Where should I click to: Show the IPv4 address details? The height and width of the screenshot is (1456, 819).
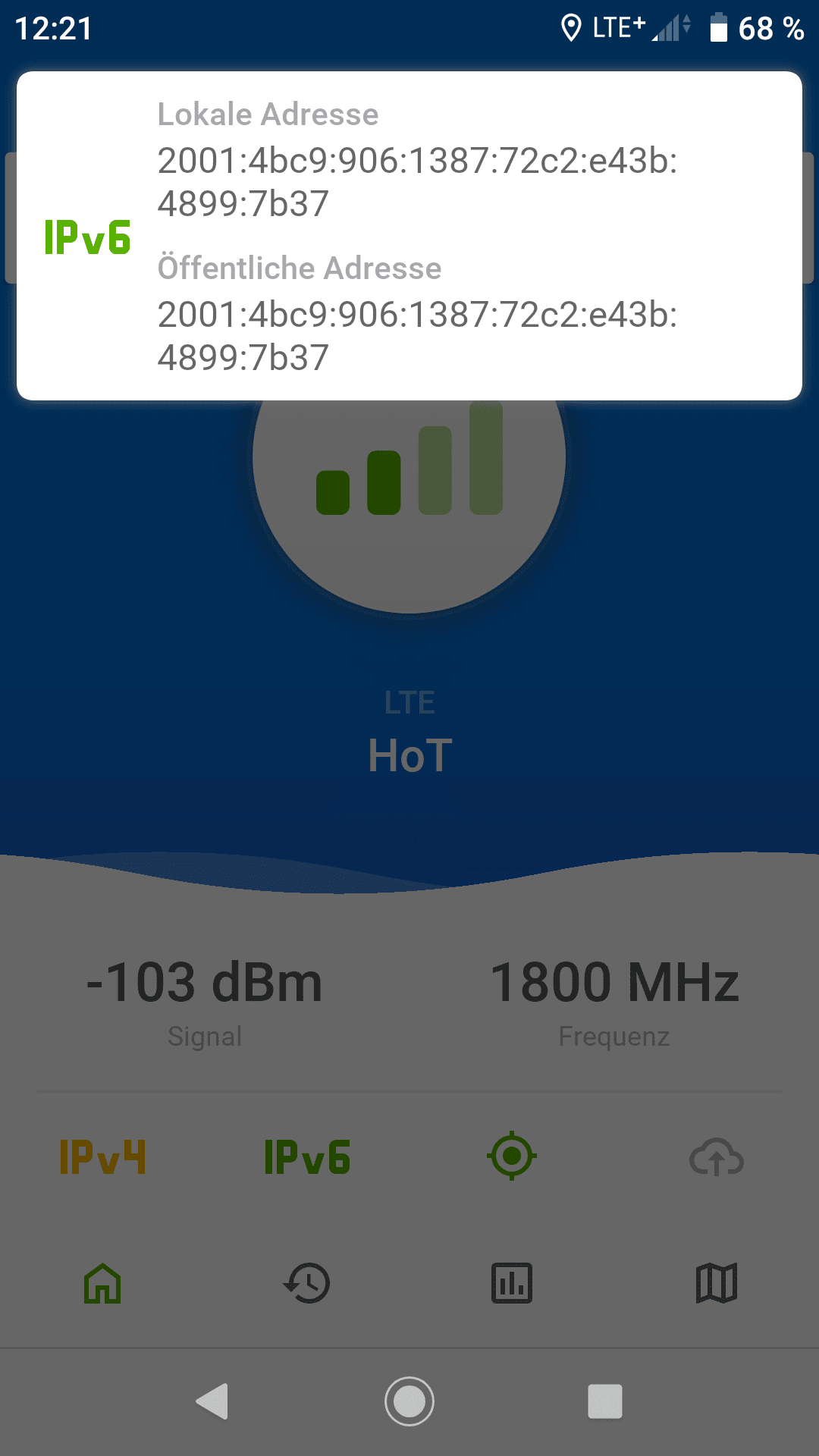tap(102, 1157)
